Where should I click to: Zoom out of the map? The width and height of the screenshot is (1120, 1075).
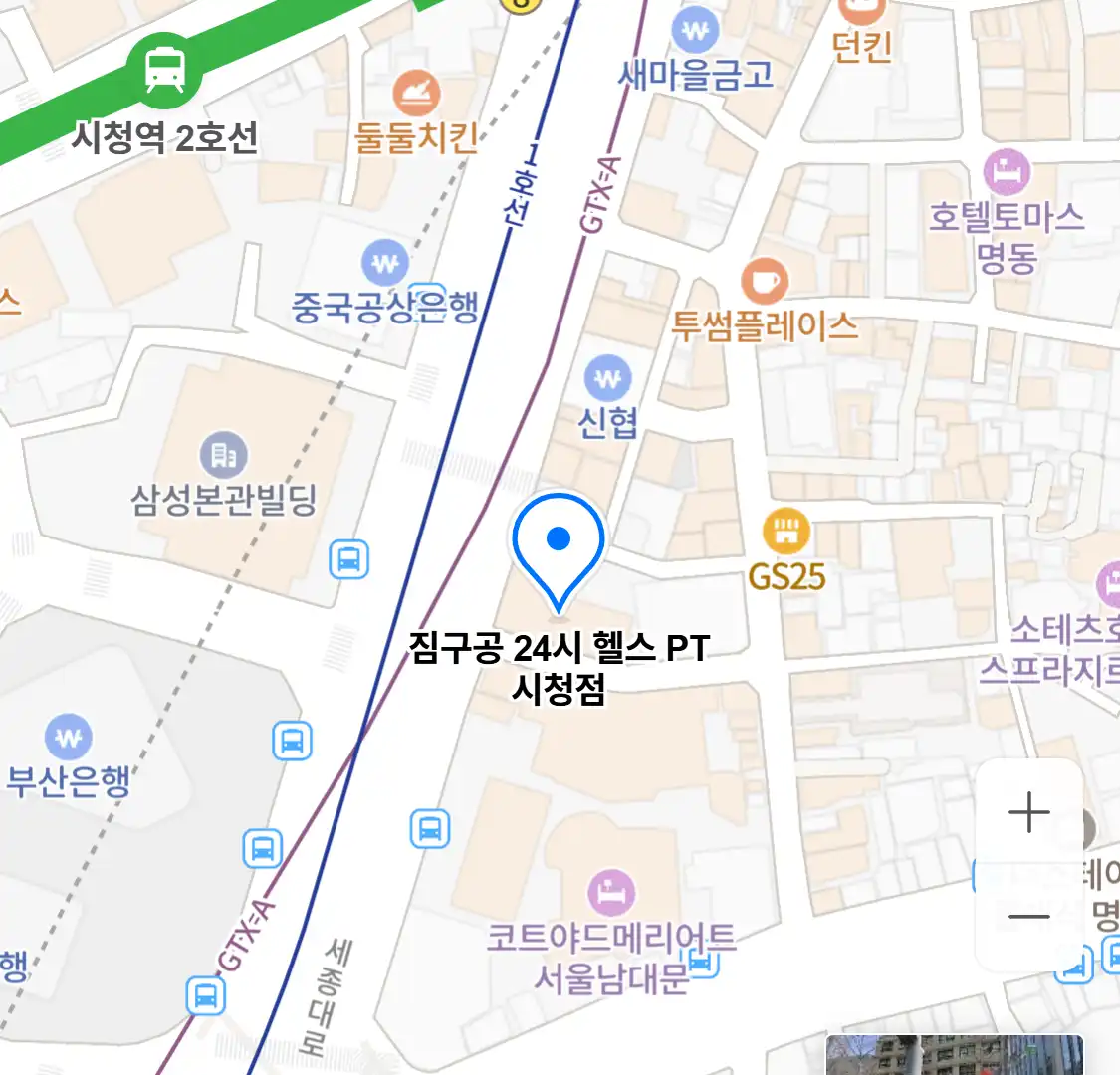(1028, 917)
